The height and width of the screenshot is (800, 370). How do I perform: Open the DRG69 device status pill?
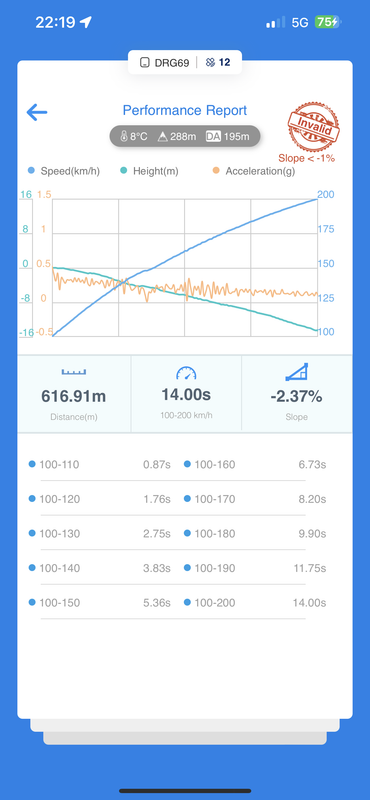[x=185, y=63]
